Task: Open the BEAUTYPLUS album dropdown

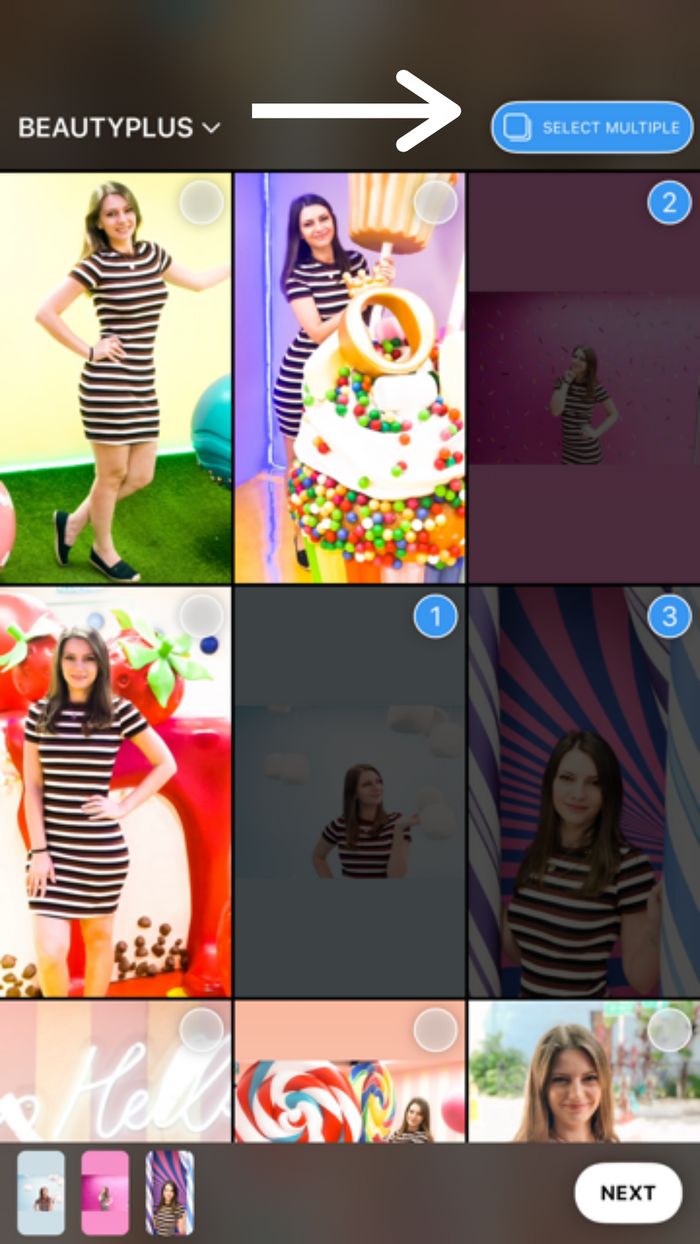Action: [119, 128]
